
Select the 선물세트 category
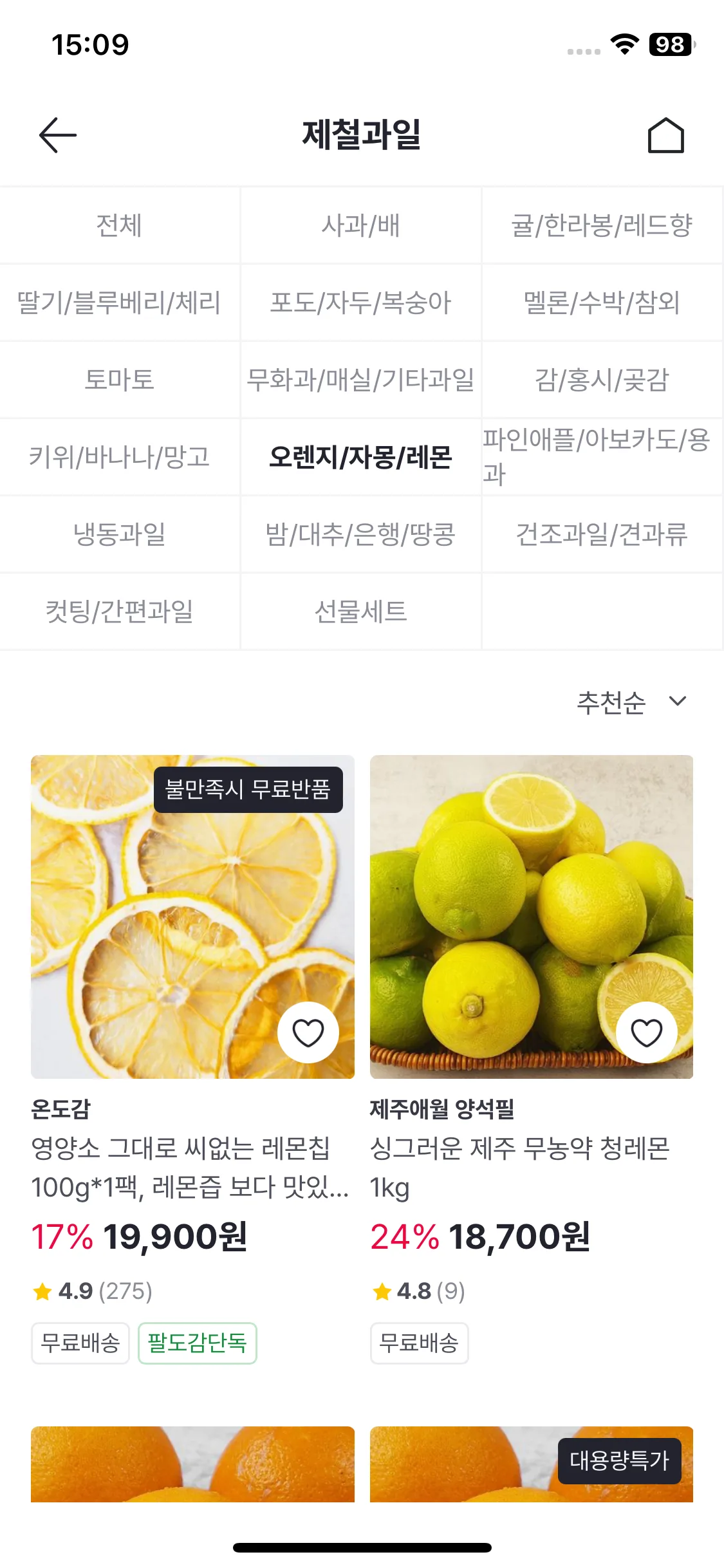[362, 611]
